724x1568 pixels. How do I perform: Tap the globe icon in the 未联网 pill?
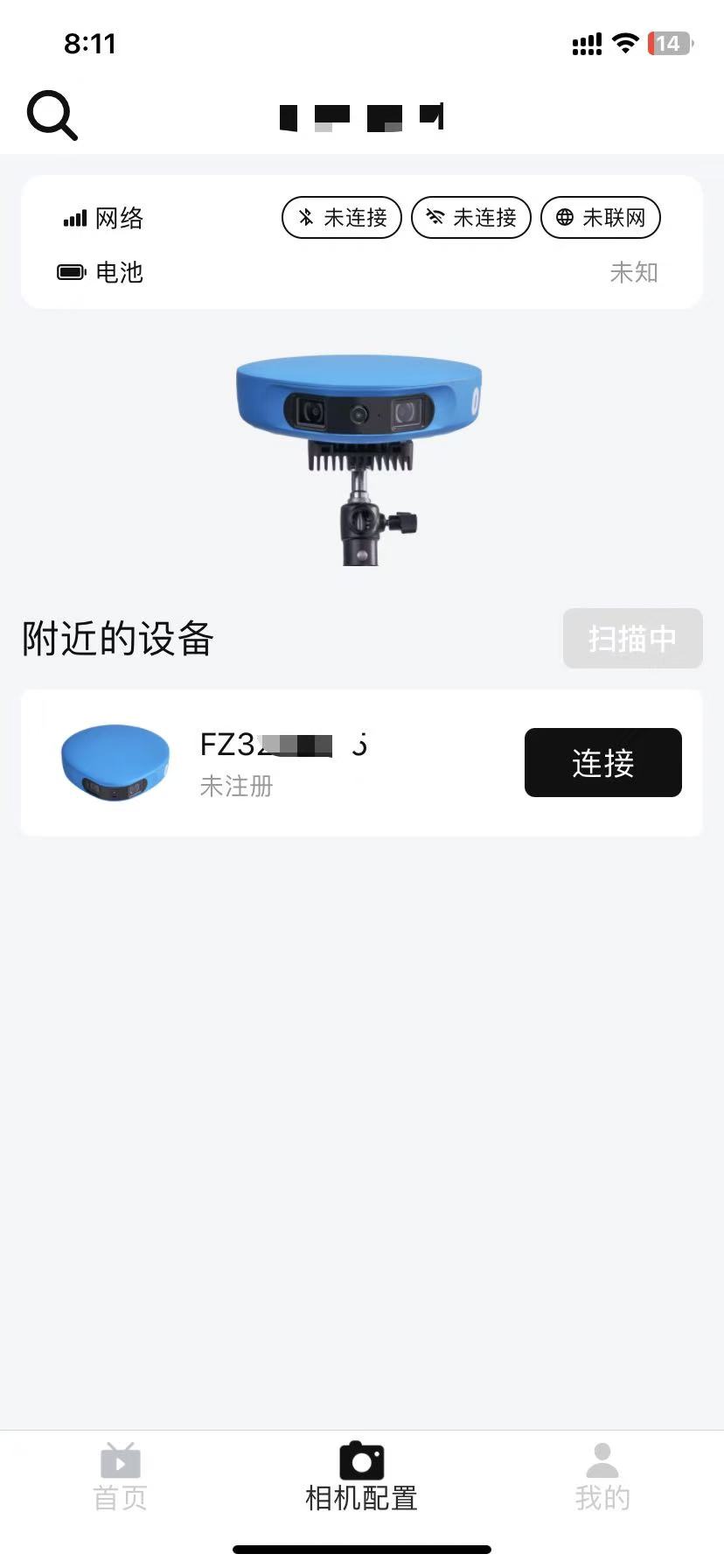coord(566,217)
